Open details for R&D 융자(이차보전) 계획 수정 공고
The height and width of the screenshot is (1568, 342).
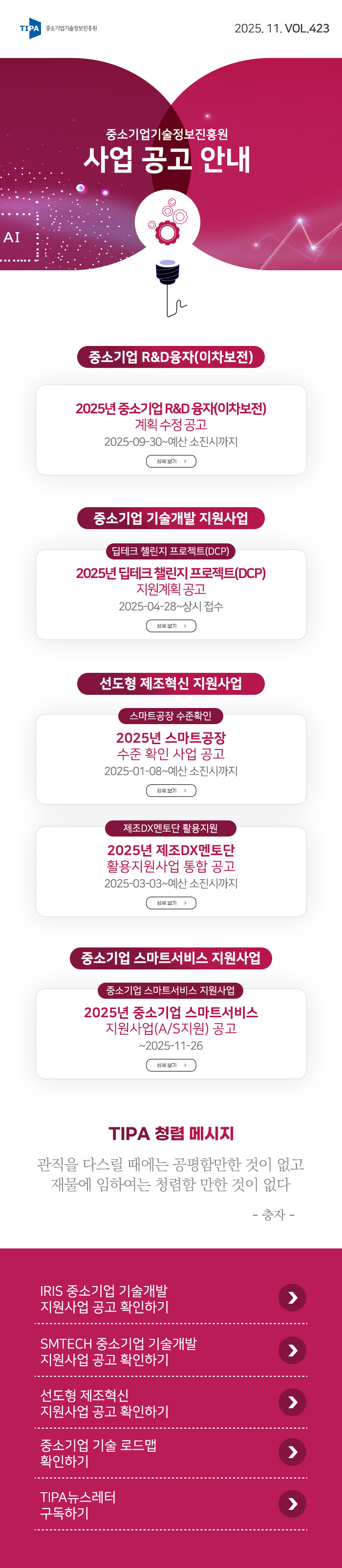click(x=171, y=461)
